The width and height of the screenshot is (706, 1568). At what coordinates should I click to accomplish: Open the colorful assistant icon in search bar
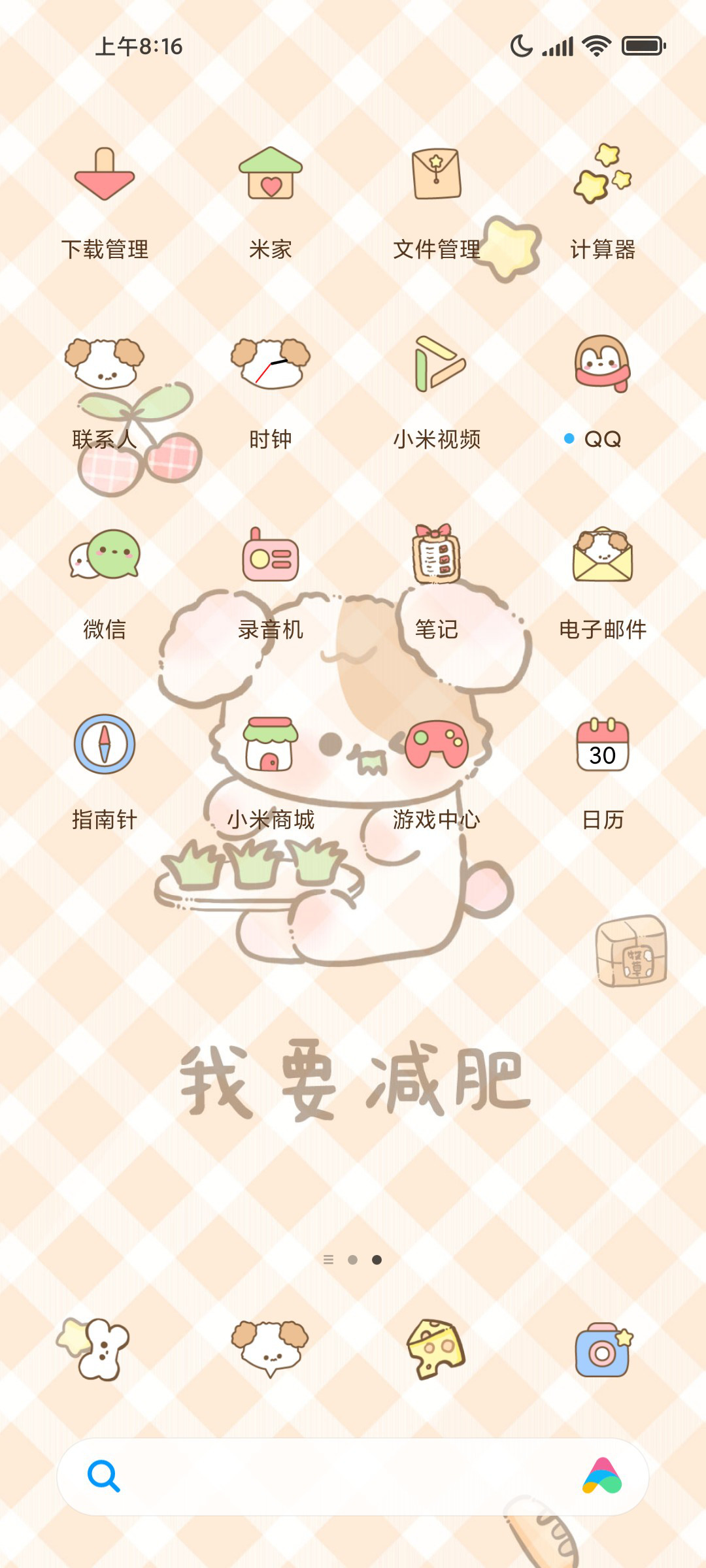point(602,1476)
